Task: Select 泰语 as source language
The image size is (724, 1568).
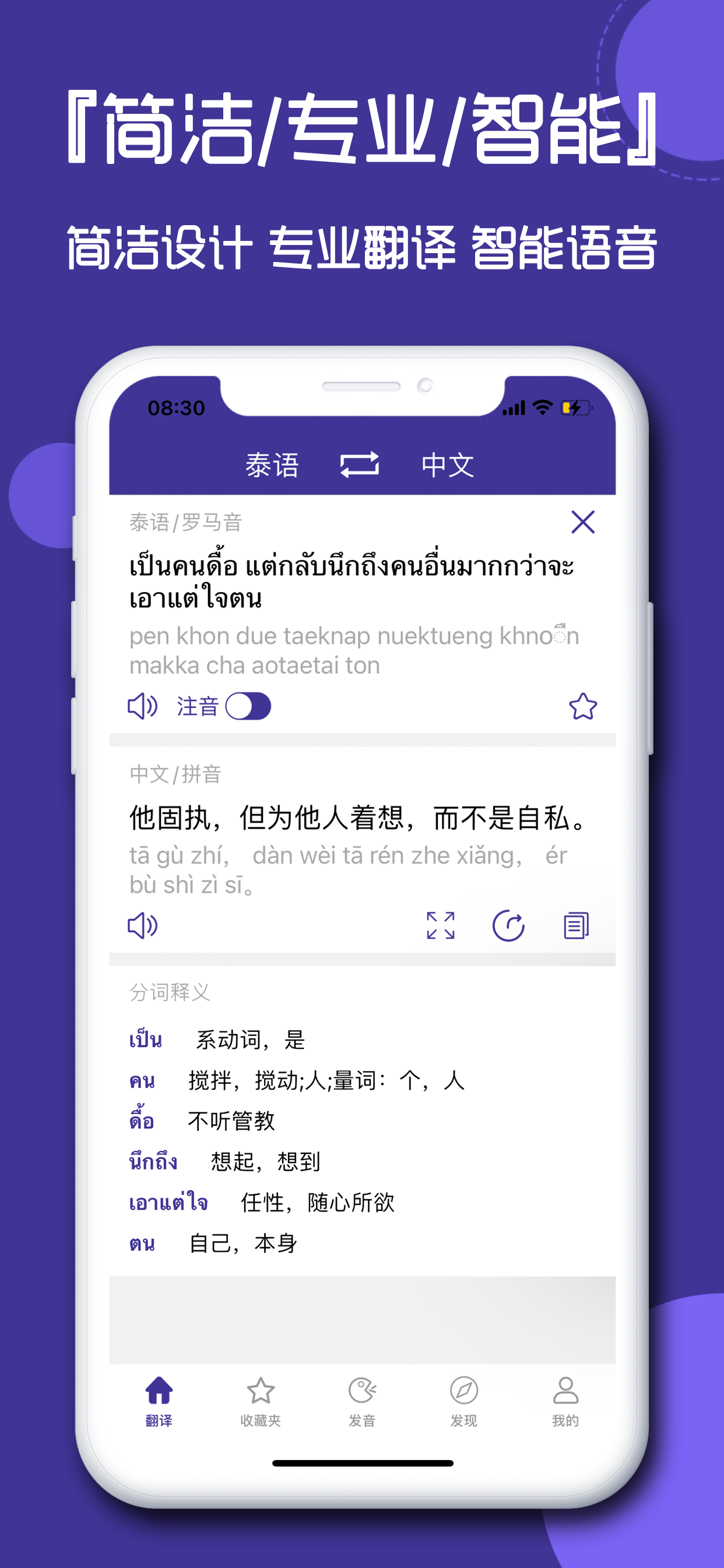Action: tap(275, 465)
